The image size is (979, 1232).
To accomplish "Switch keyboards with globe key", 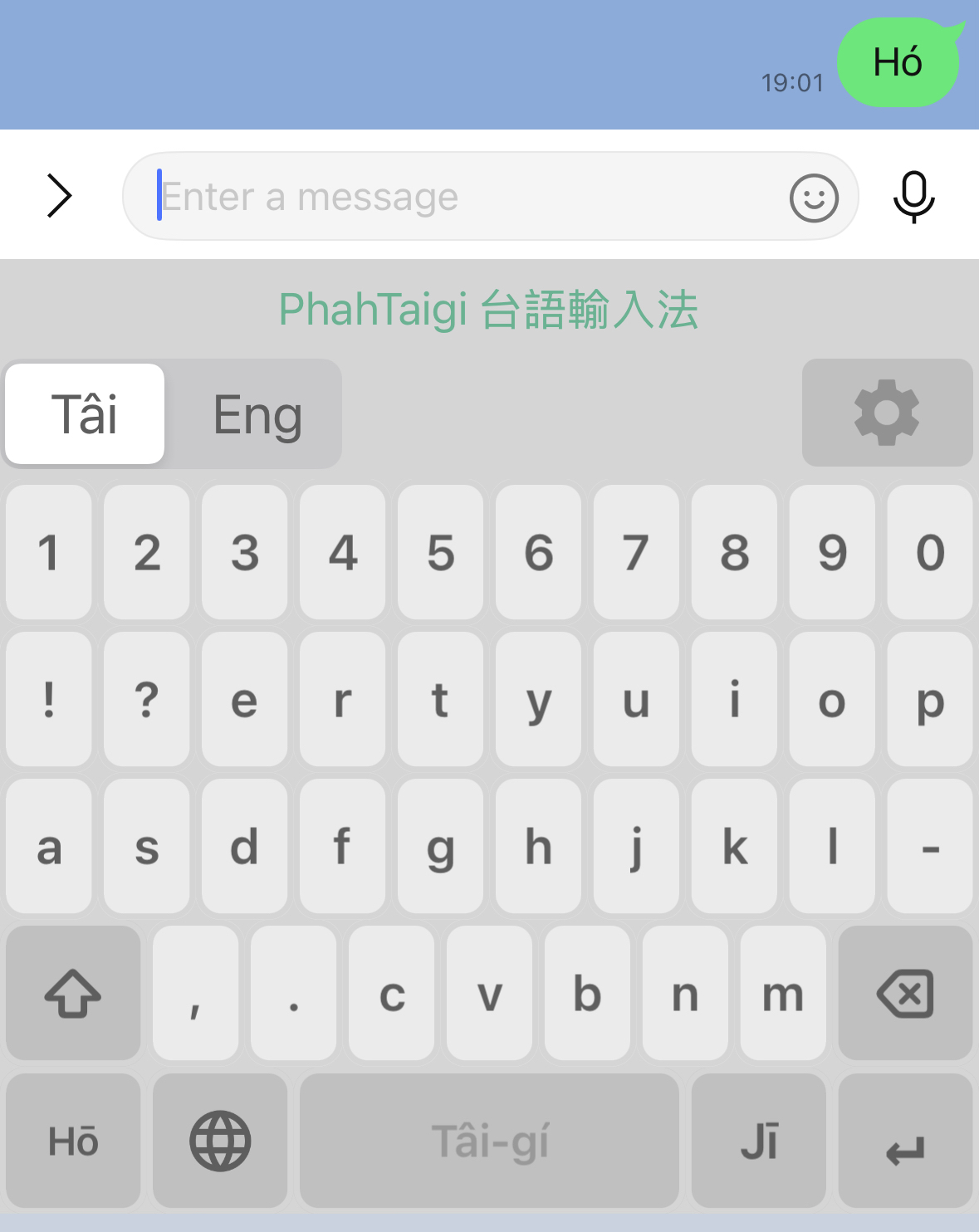I will pyautogui.click(x=220, y=1141).
